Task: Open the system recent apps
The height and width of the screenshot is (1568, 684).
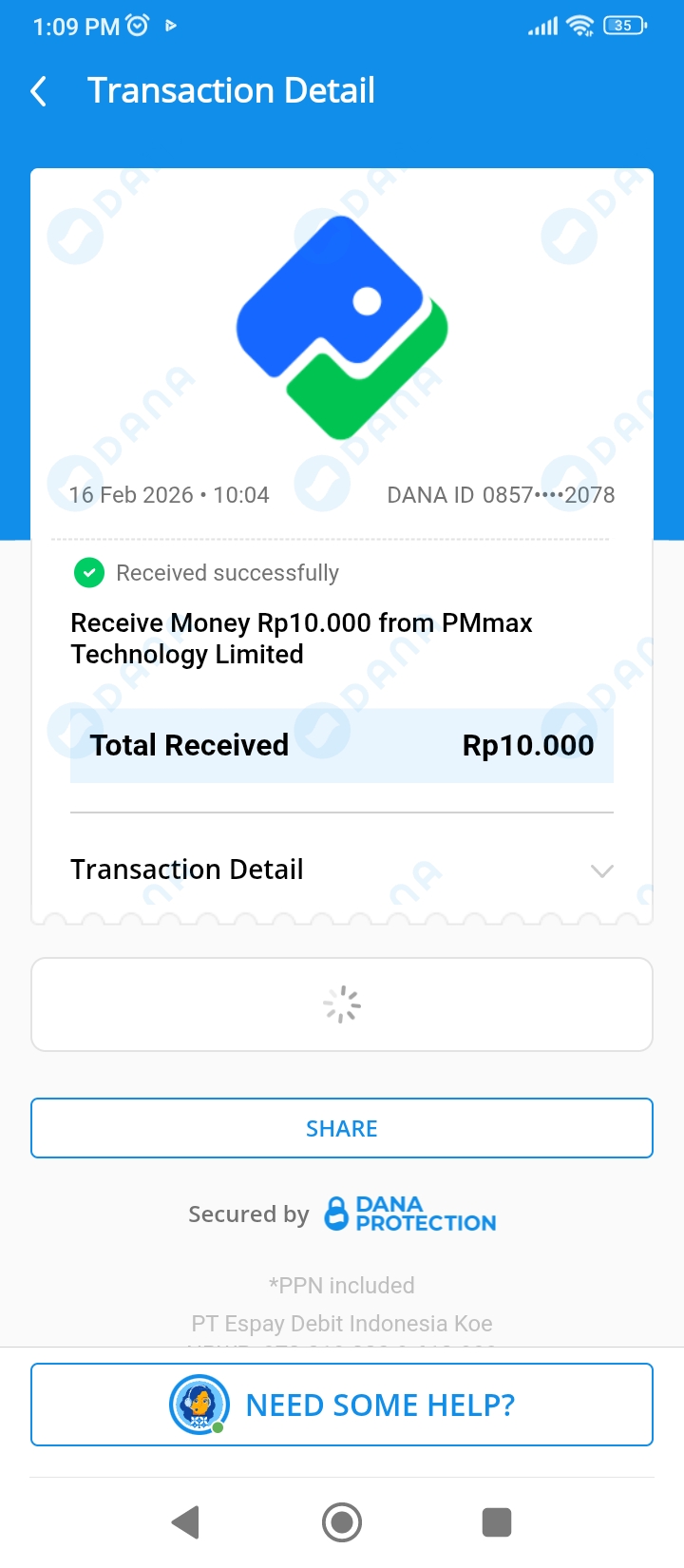Action: 497,1522
